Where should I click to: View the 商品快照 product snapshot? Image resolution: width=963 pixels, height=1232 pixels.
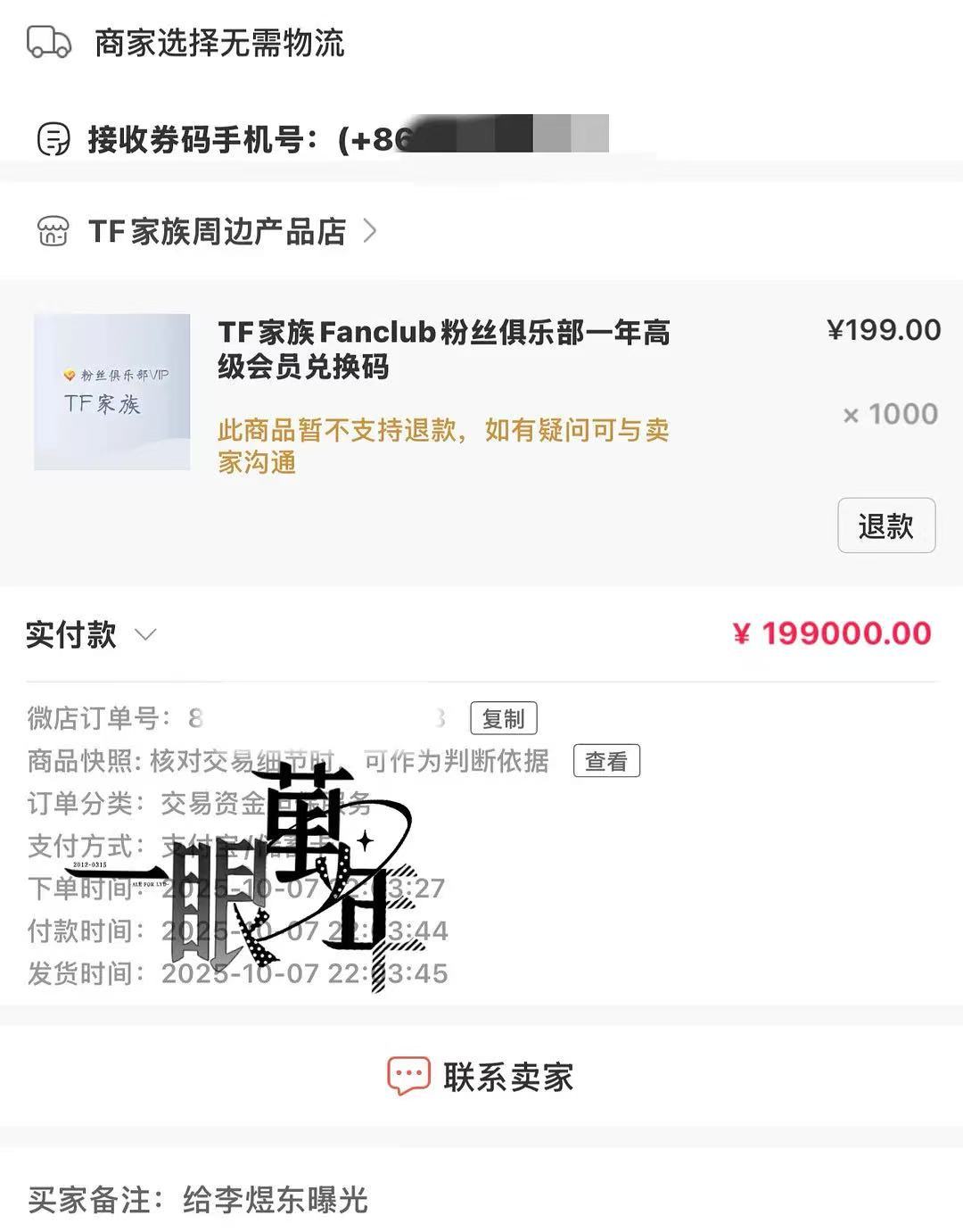tap(606, 761)
